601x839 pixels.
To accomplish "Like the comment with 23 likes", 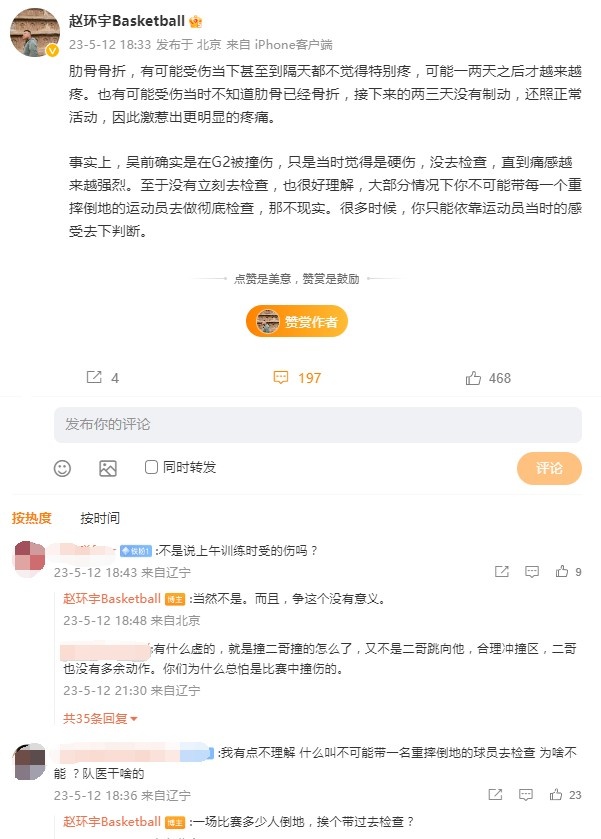I will 556,795.
